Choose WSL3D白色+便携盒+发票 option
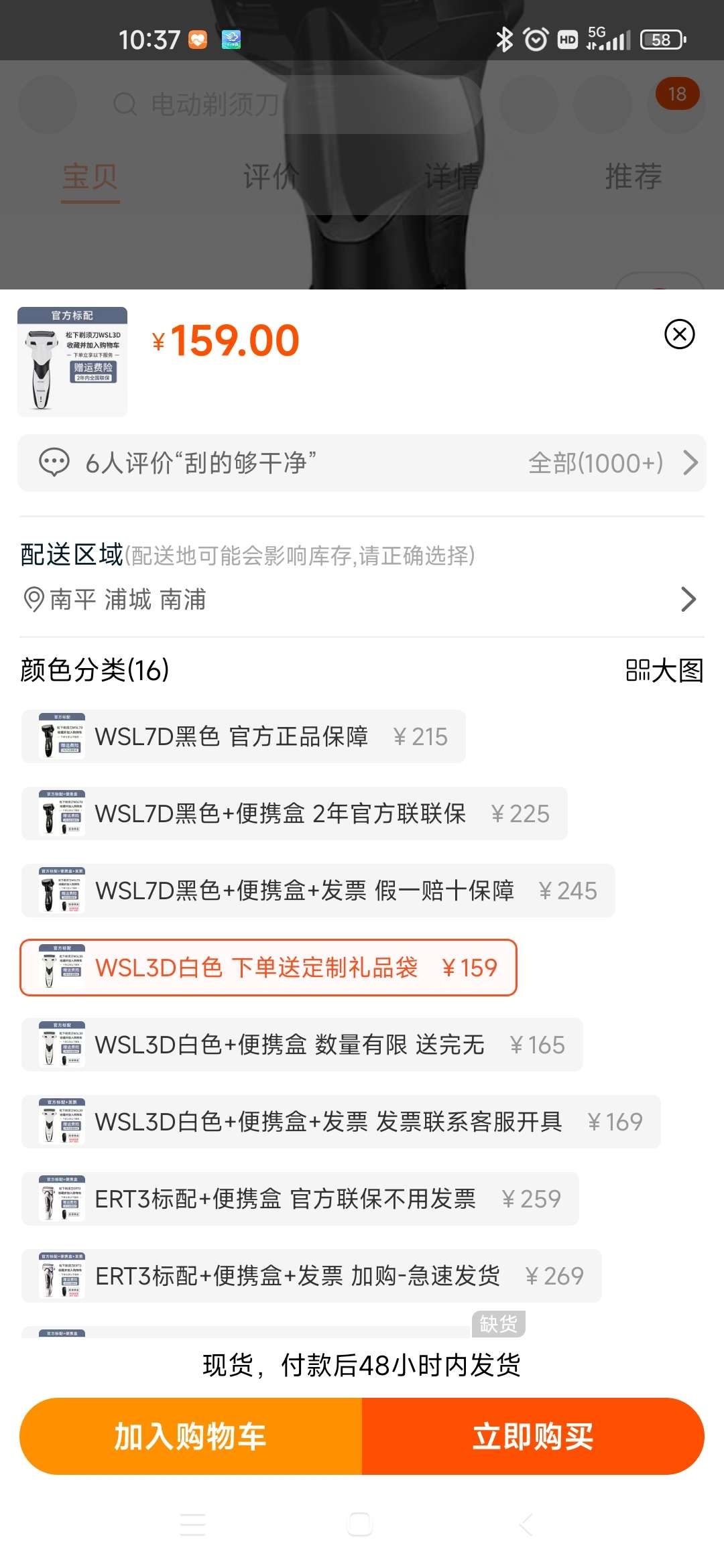The height and width of the screenshot is (1568, 724). 341,1122
